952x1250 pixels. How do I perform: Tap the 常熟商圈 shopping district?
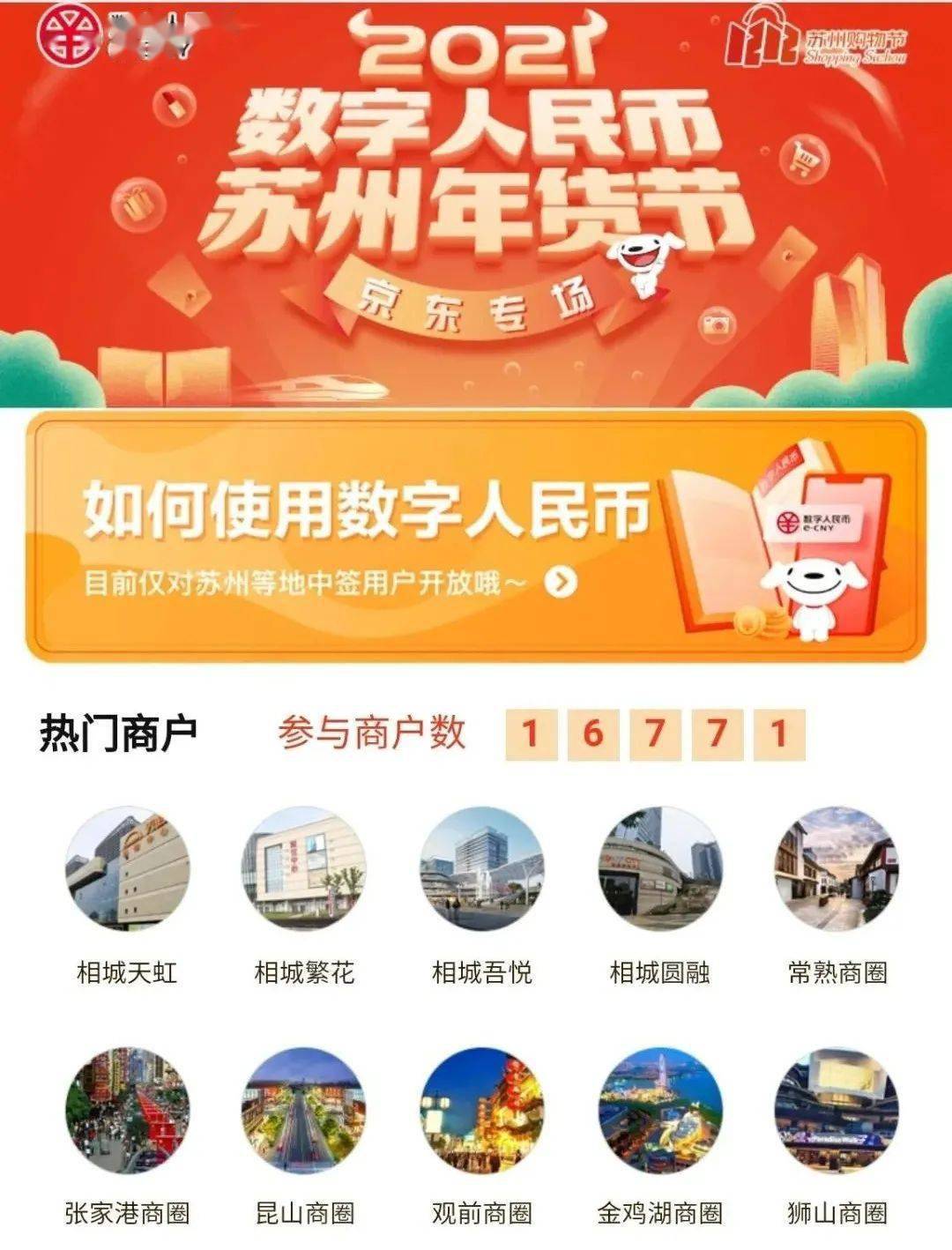837,868
